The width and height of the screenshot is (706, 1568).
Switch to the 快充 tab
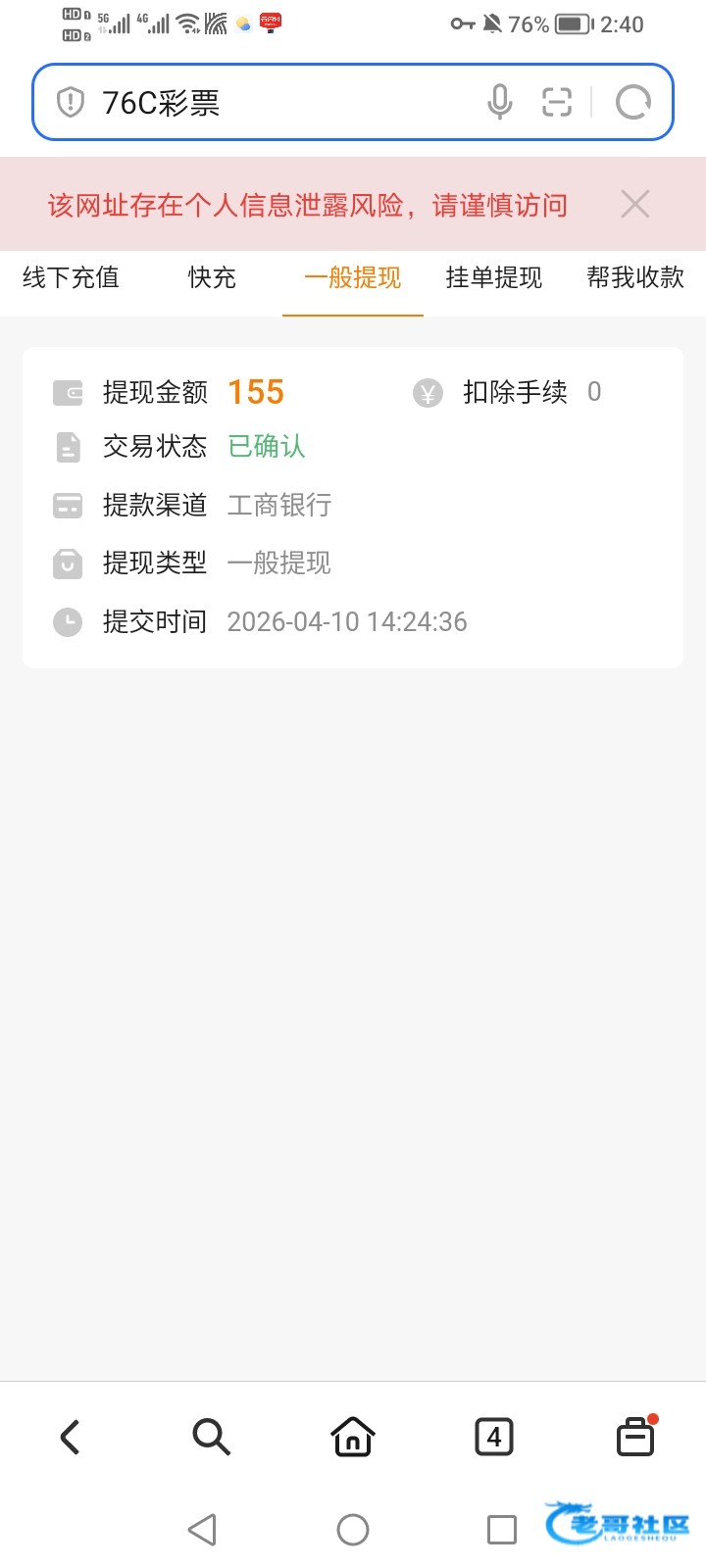coord(212,278)
